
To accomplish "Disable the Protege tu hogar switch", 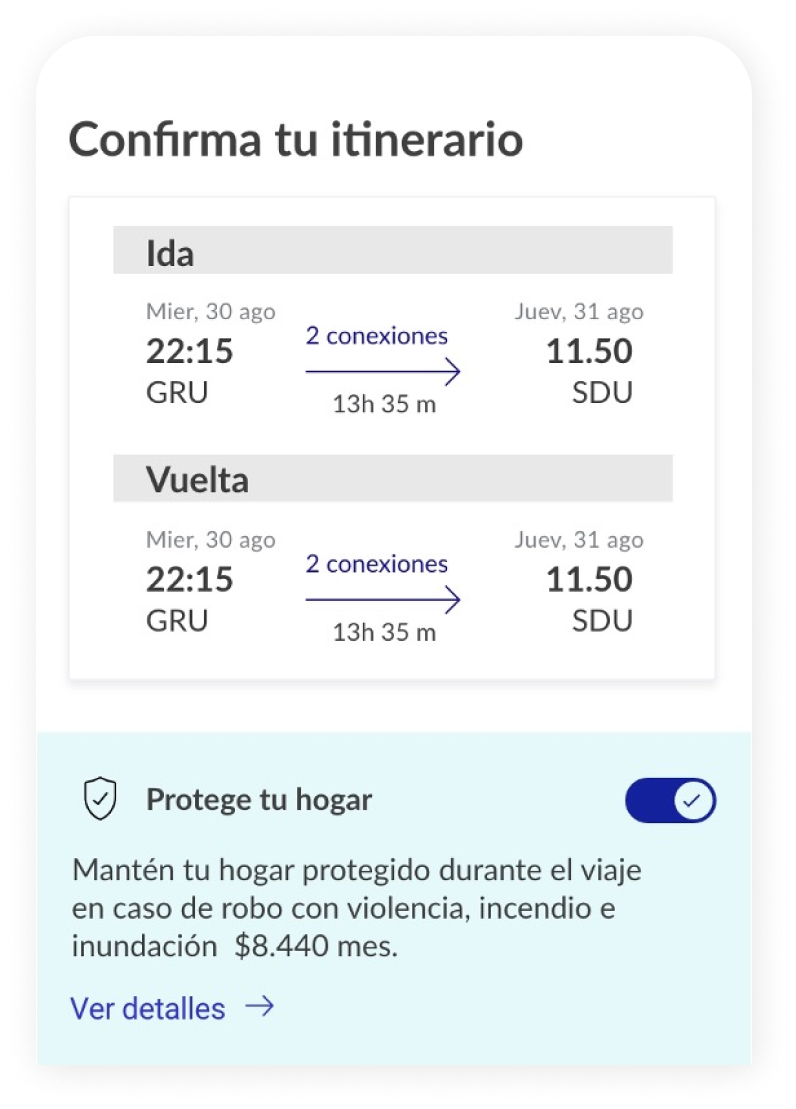I will point(670,801).
